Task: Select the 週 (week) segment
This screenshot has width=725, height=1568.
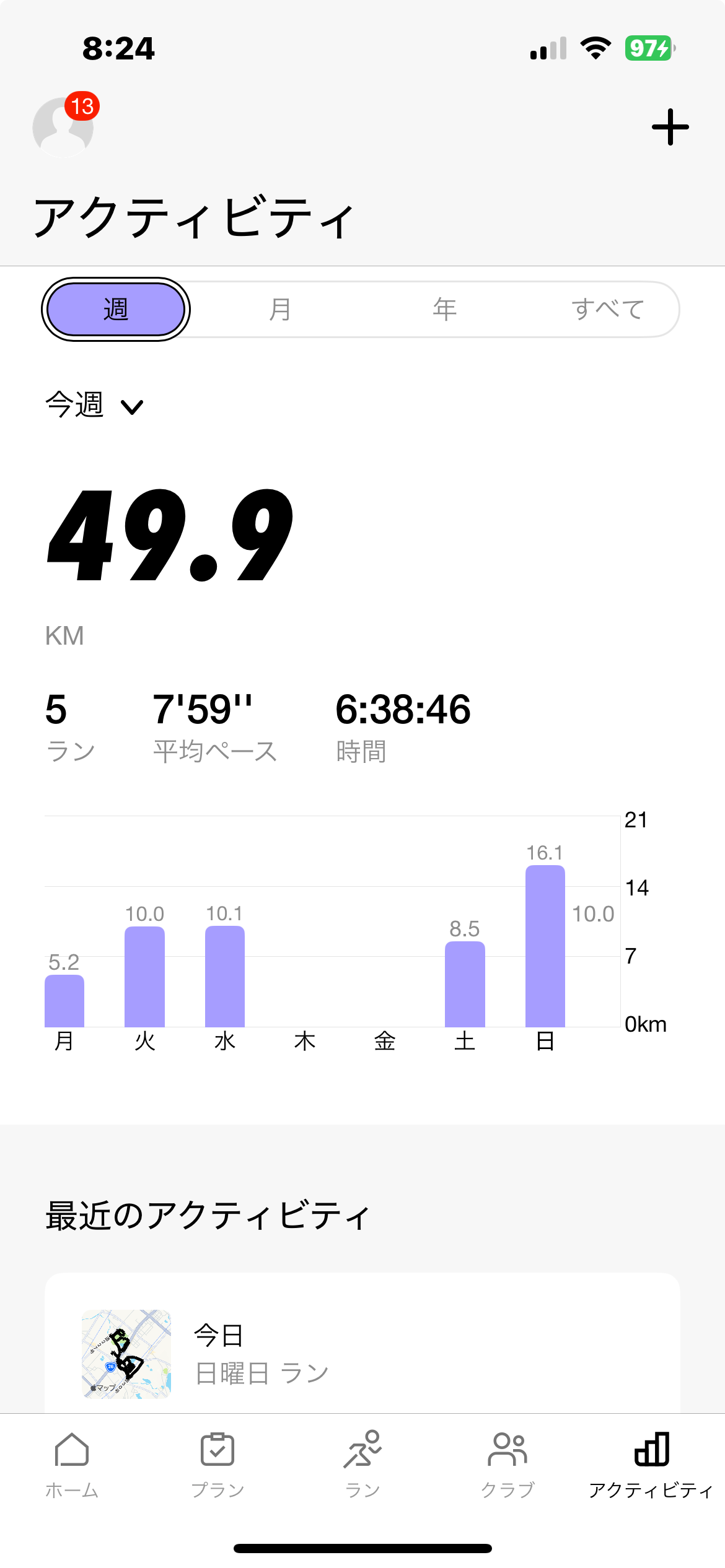Action: click(116, 309)
